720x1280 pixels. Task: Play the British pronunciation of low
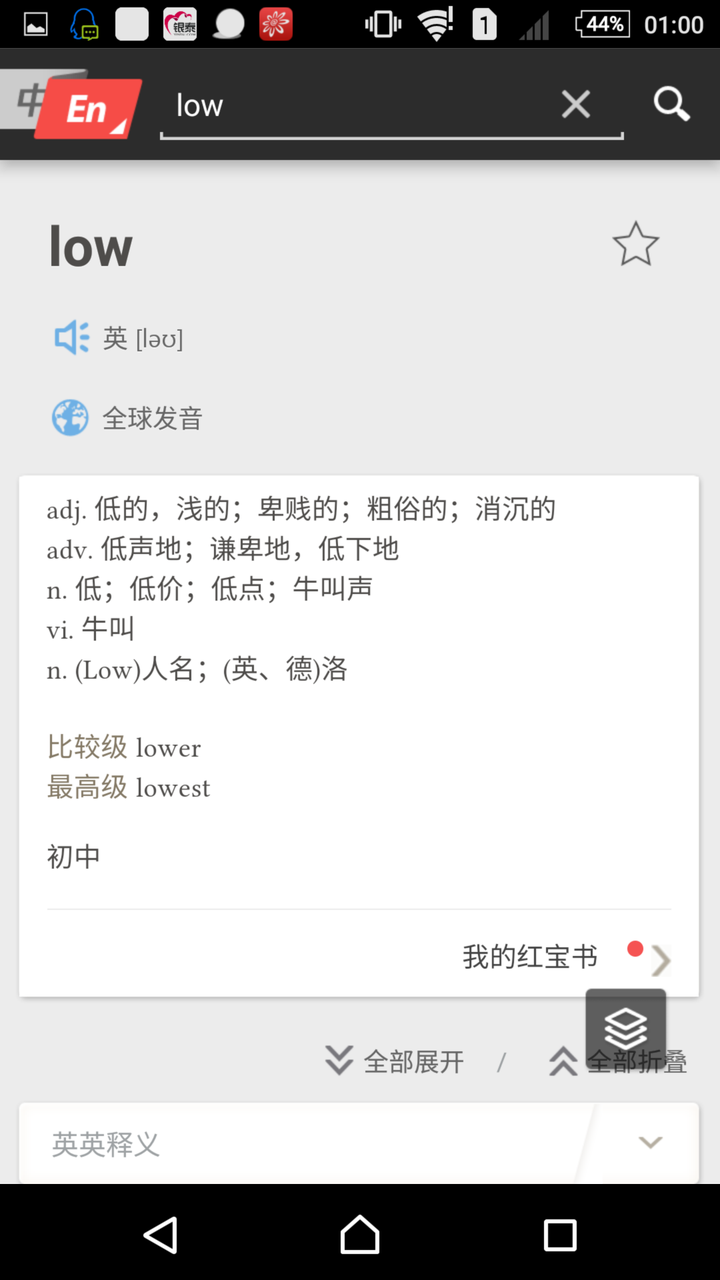[70, 338]
